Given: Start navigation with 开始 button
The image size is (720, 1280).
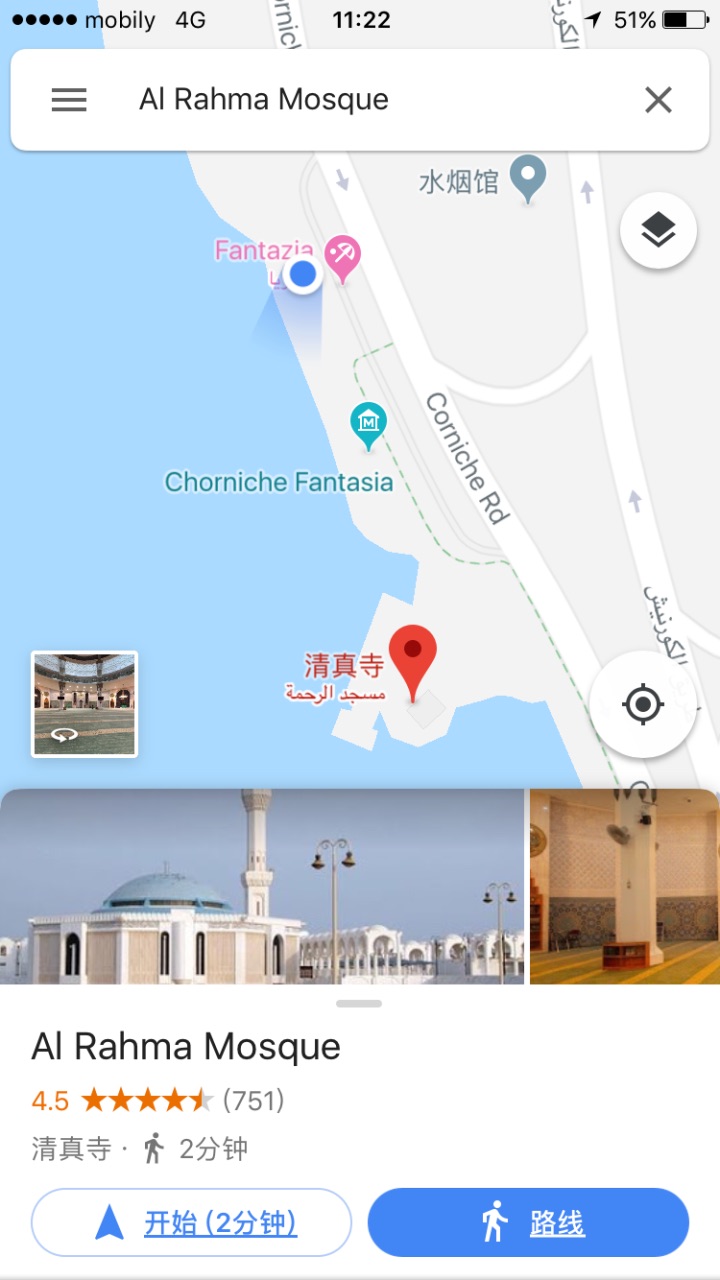Looking at the screenshot, I should [192, 1222].
